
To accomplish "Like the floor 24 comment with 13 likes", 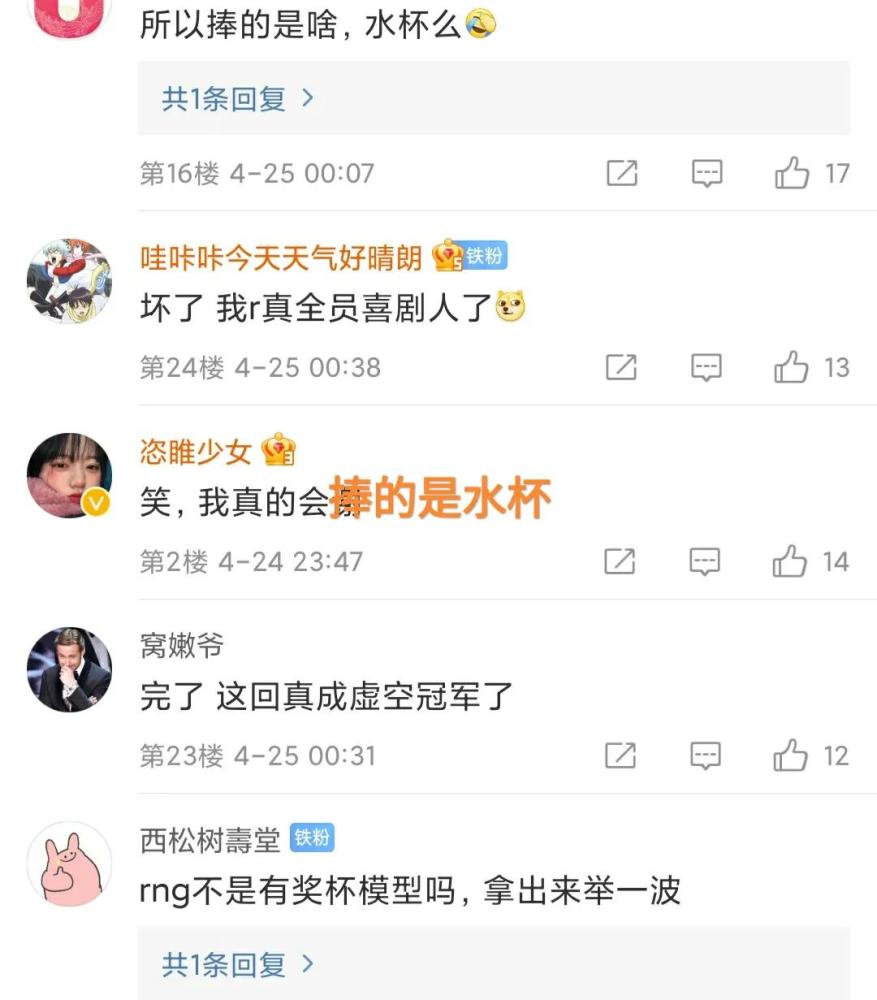I will (x=793, y=368).
